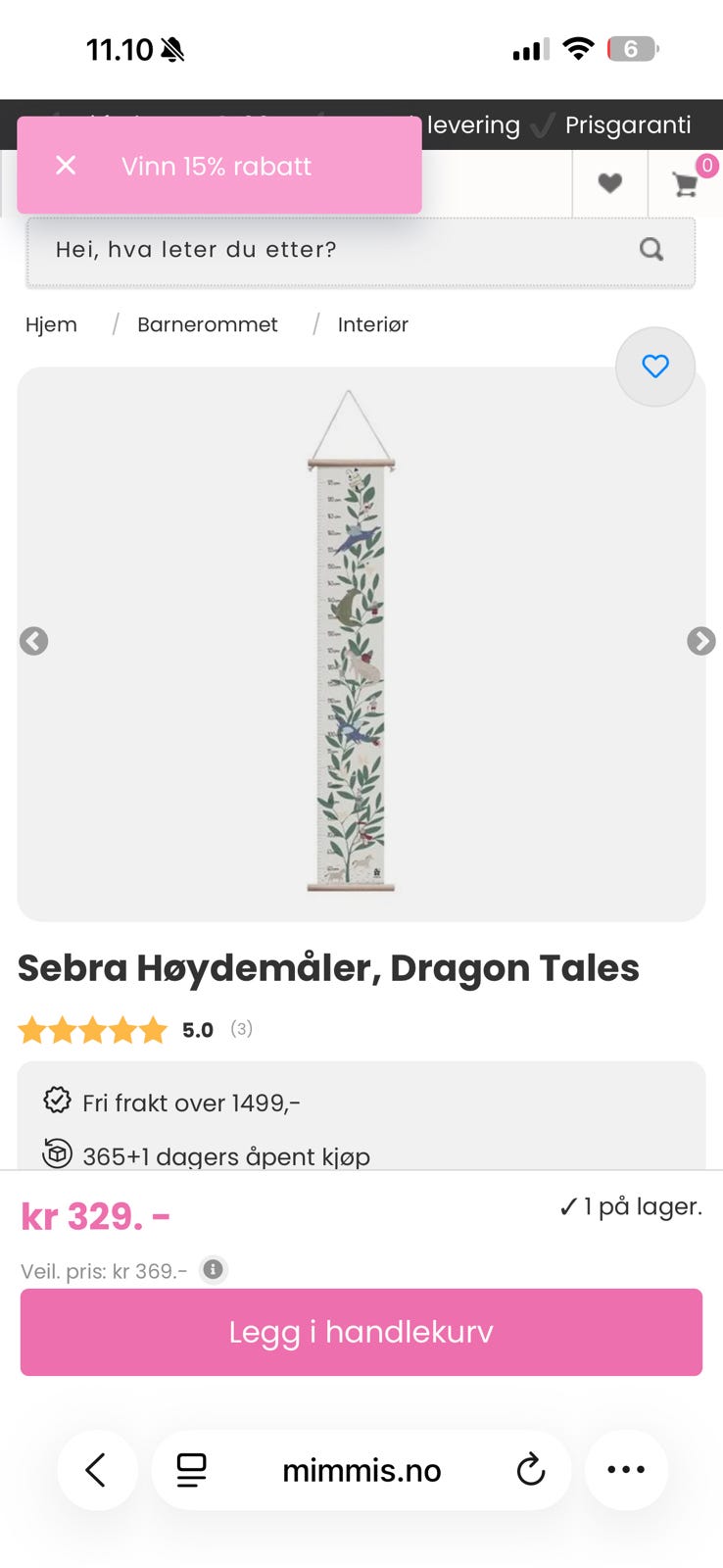Tap the browser reload icon
This screenshot has width=723, height=1568.
click(530, 1469)
